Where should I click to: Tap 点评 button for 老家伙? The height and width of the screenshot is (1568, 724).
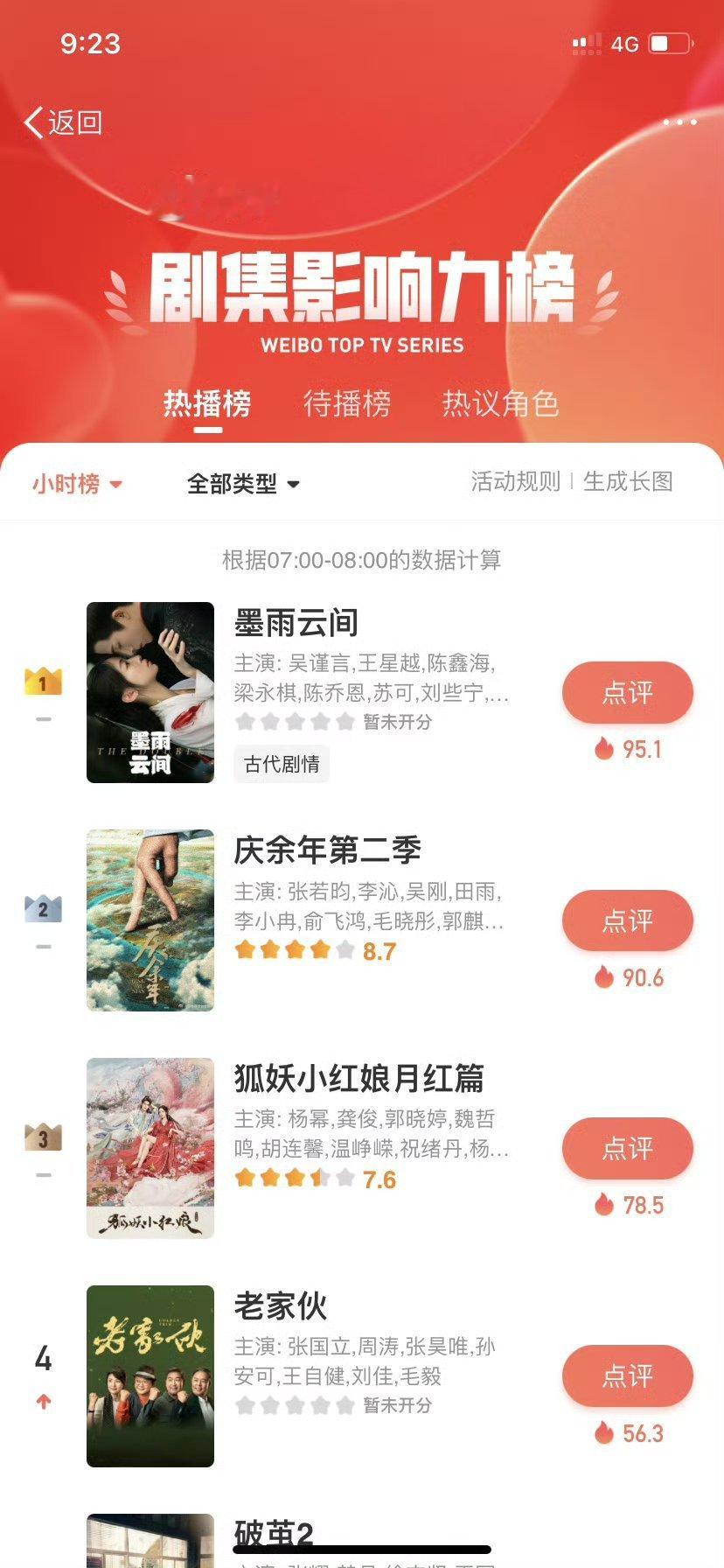(628, 1375)
